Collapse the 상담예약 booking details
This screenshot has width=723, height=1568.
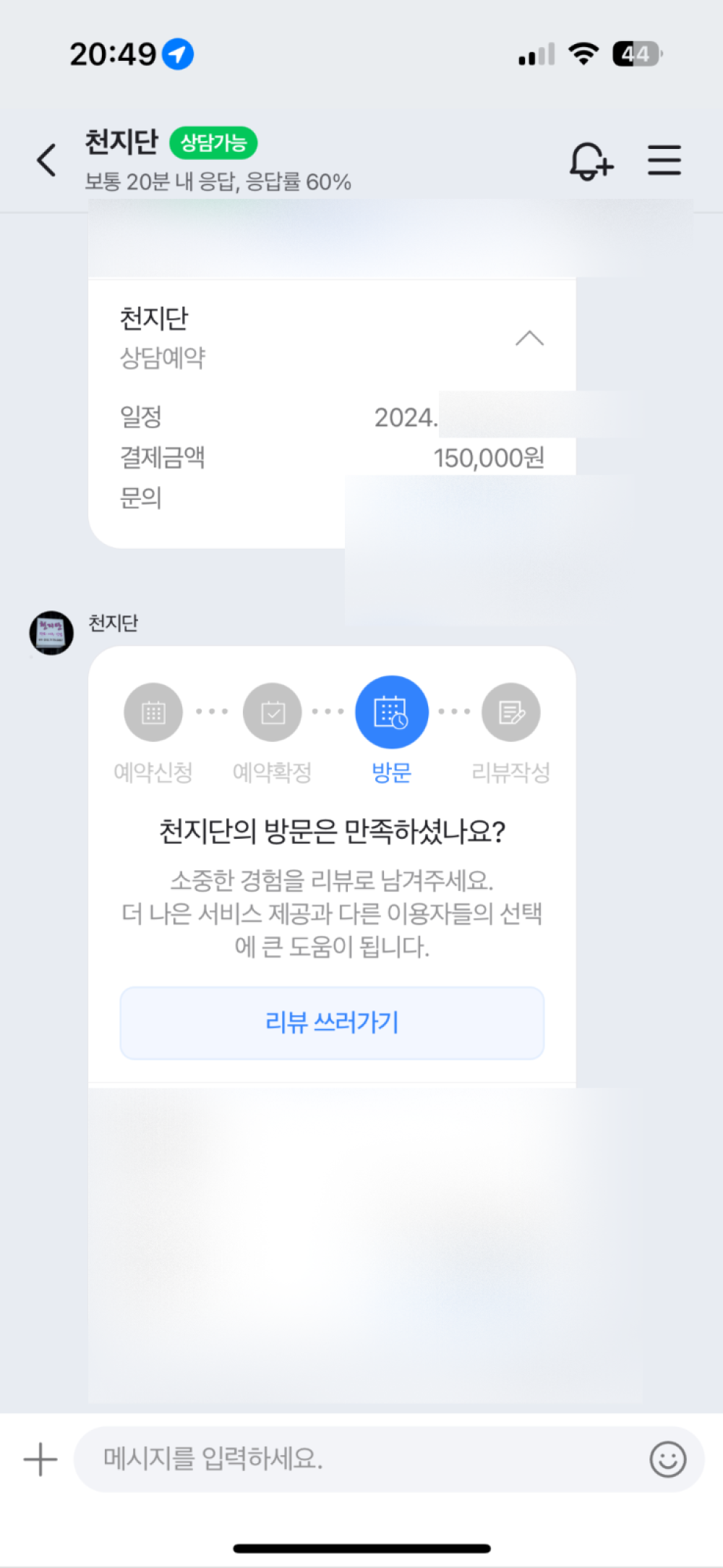point(529,338)
